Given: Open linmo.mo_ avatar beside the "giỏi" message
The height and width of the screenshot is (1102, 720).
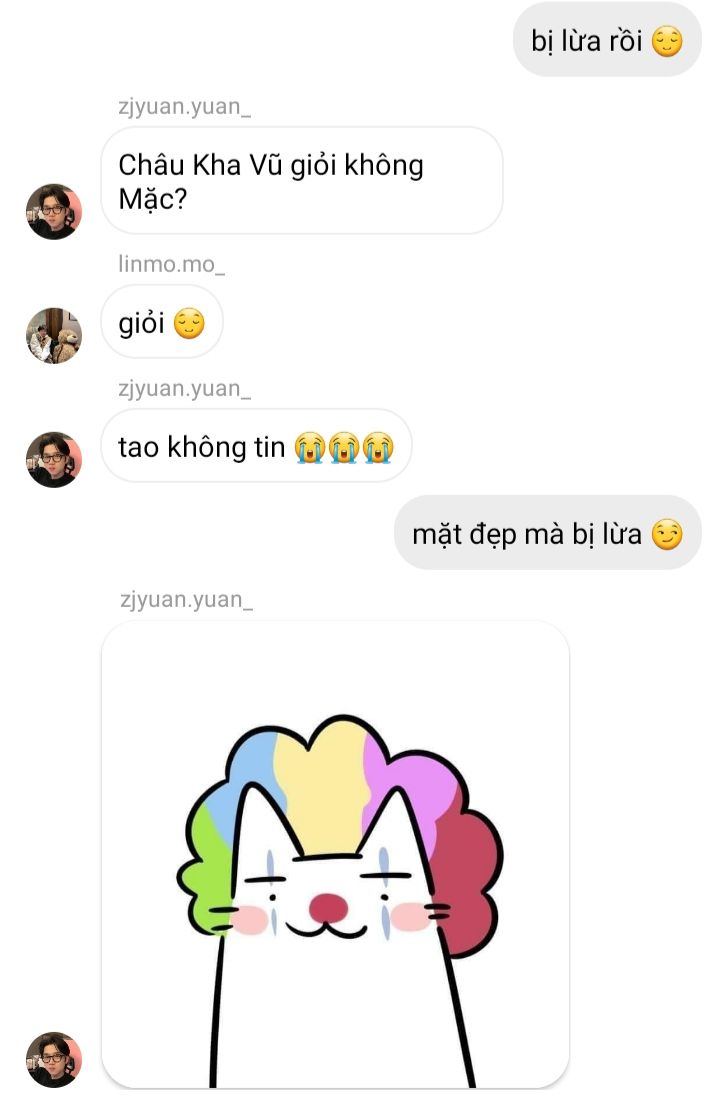Looking at the screenshot, I should [x=53, y=335].
